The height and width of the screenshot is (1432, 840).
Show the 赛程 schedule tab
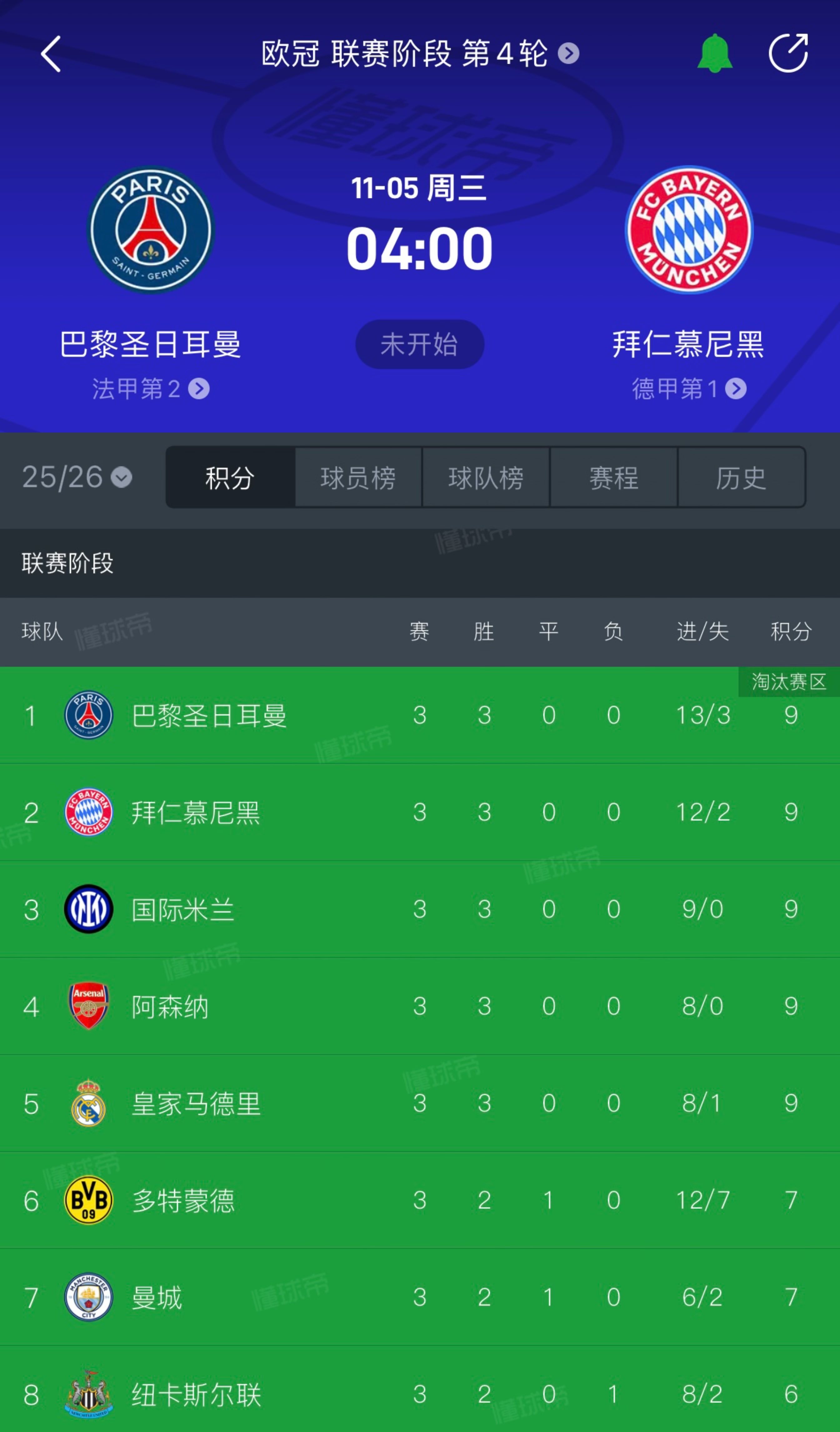coord(614,477)
